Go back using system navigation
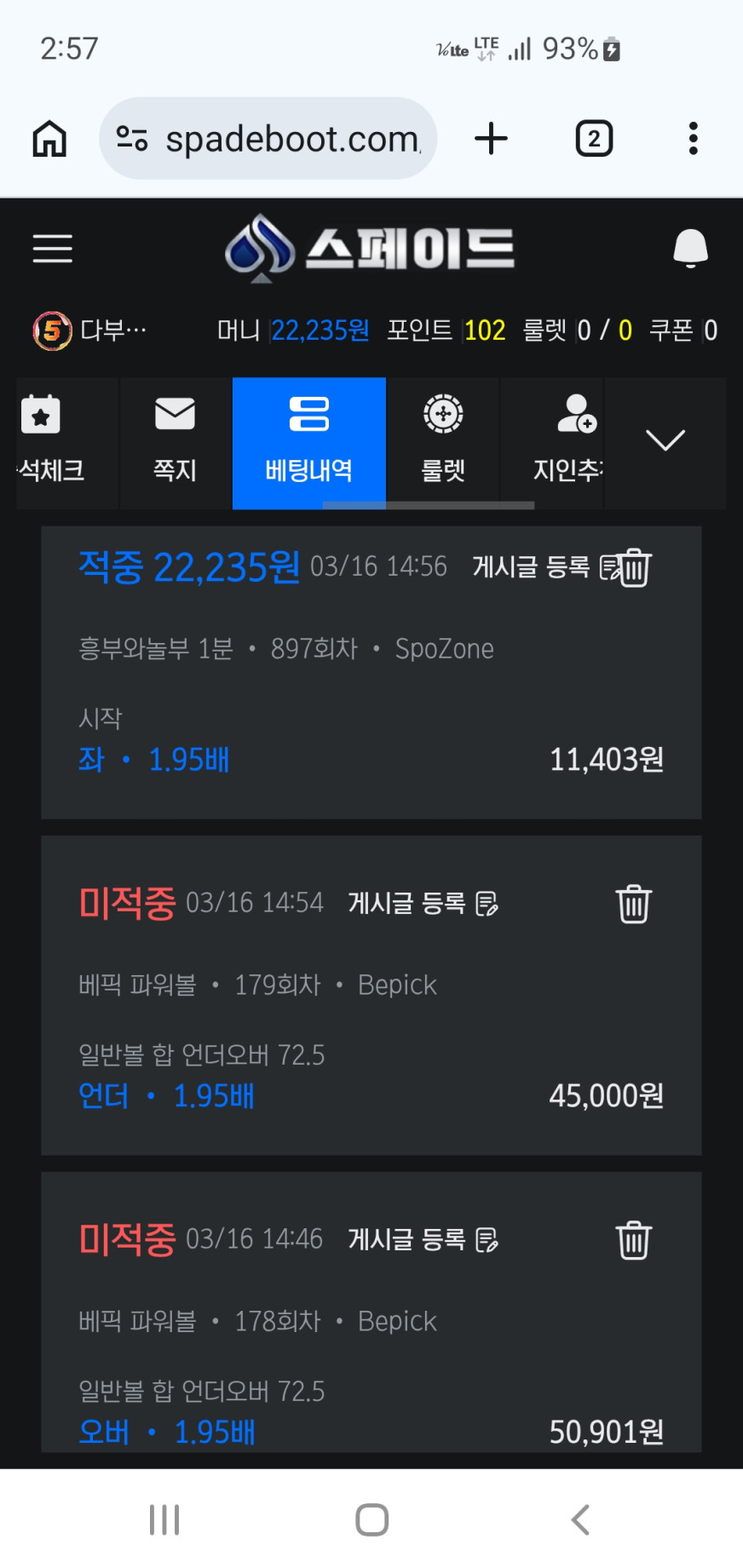This screenshot has height=1568, width=743. (580, 1519)
